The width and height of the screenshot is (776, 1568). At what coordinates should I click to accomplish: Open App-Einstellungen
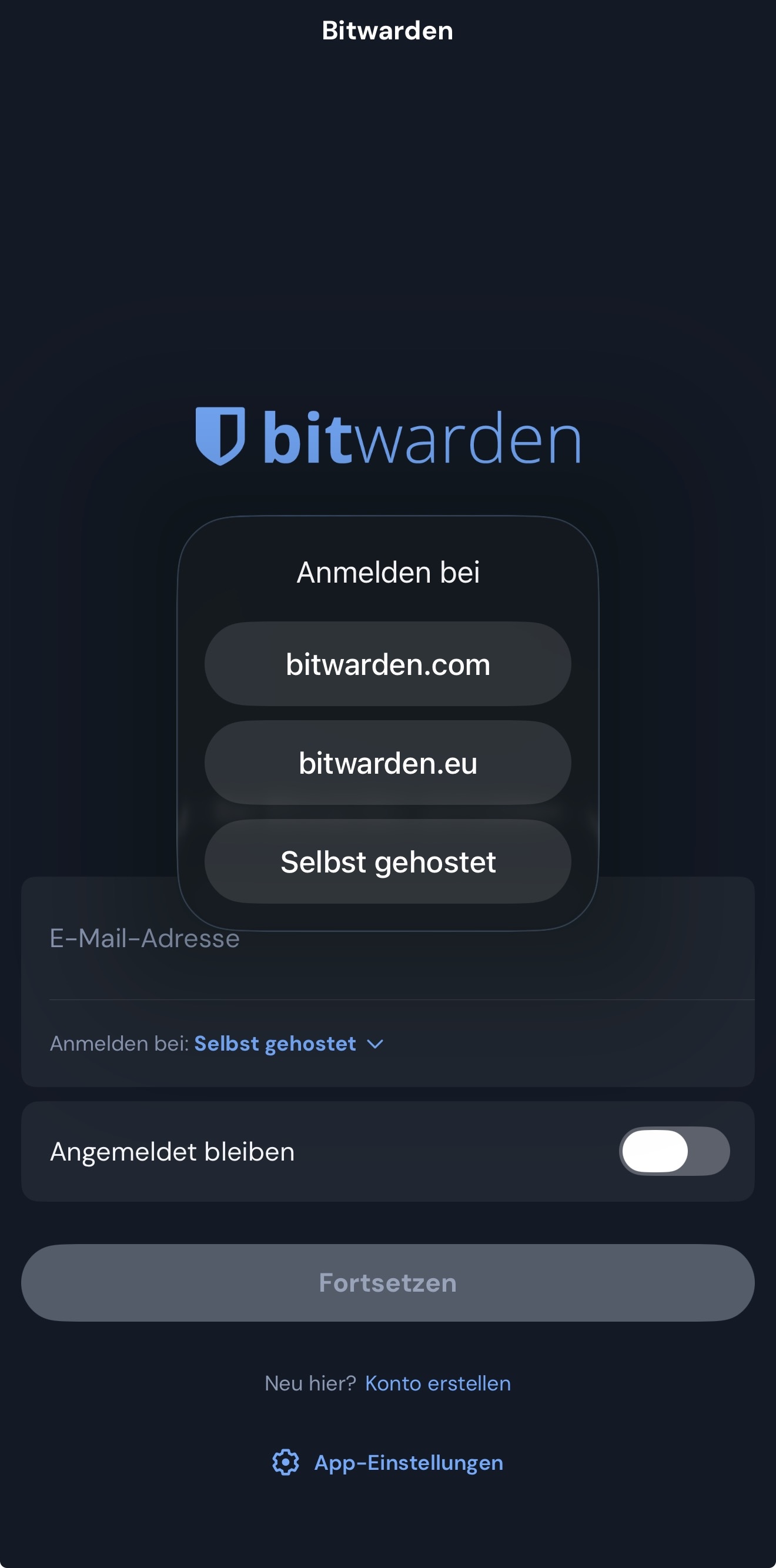(x=387, y=1462)
